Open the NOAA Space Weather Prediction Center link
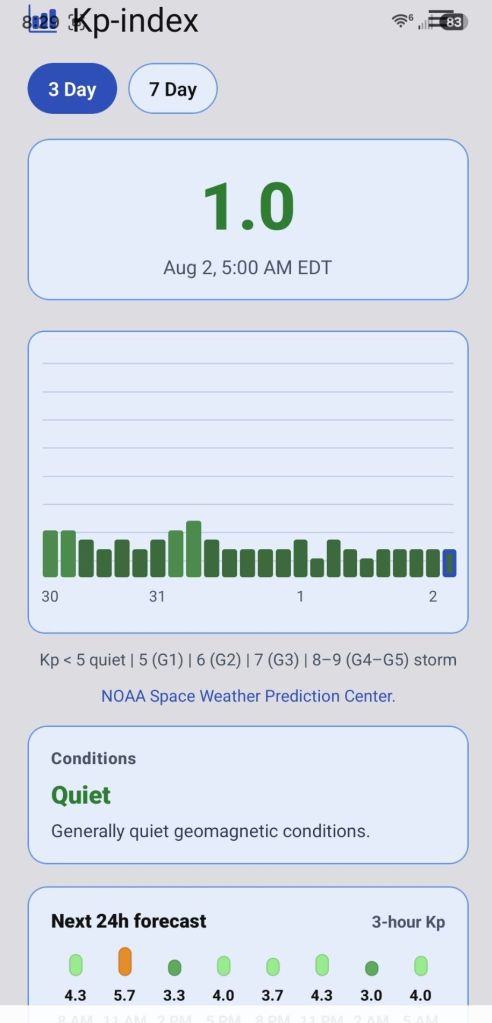Screen dimensions: 492x1023 [x=248, y=696]
